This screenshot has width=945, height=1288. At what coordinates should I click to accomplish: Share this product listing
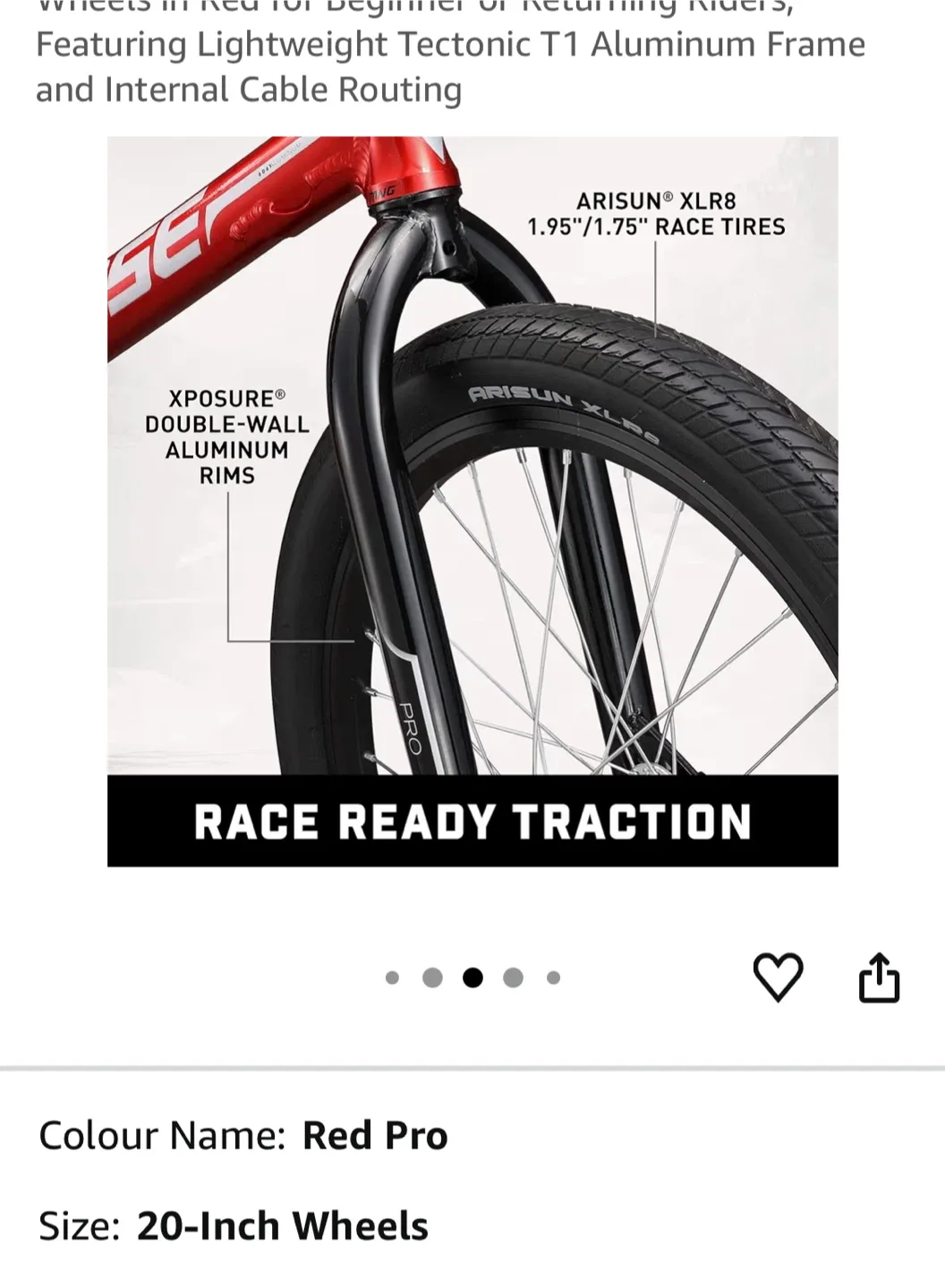click(x=879, y=977)
